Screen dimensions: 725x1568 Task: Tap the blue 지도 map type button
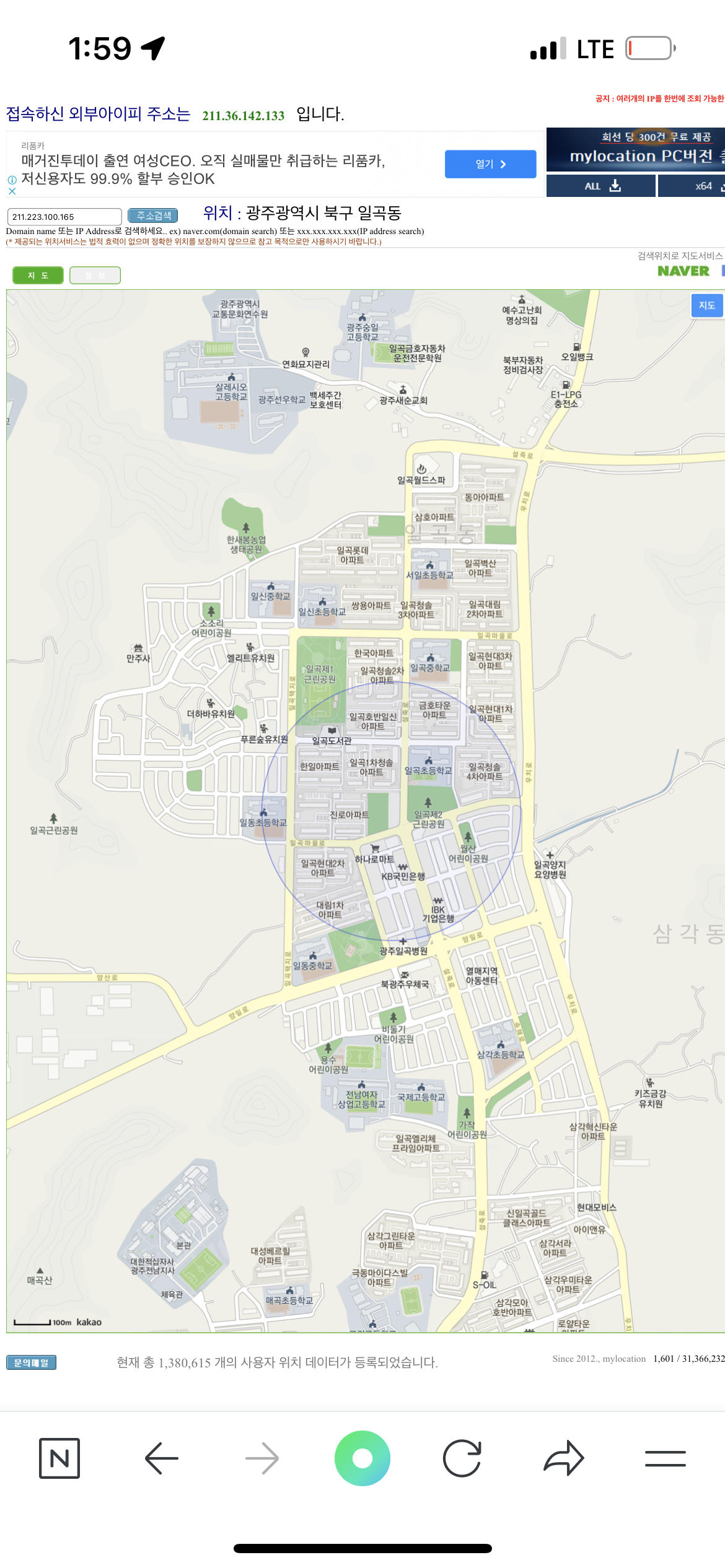click(706, 305)
